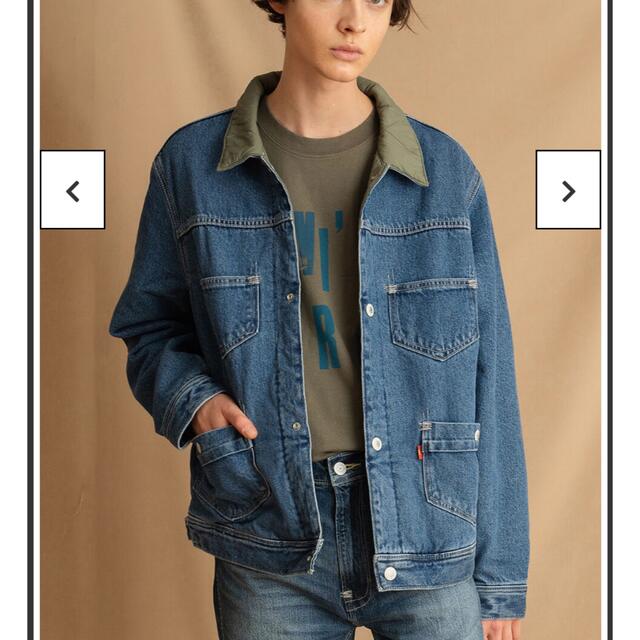Show the next product photo

pyautogui.click(x=568, y=190)
